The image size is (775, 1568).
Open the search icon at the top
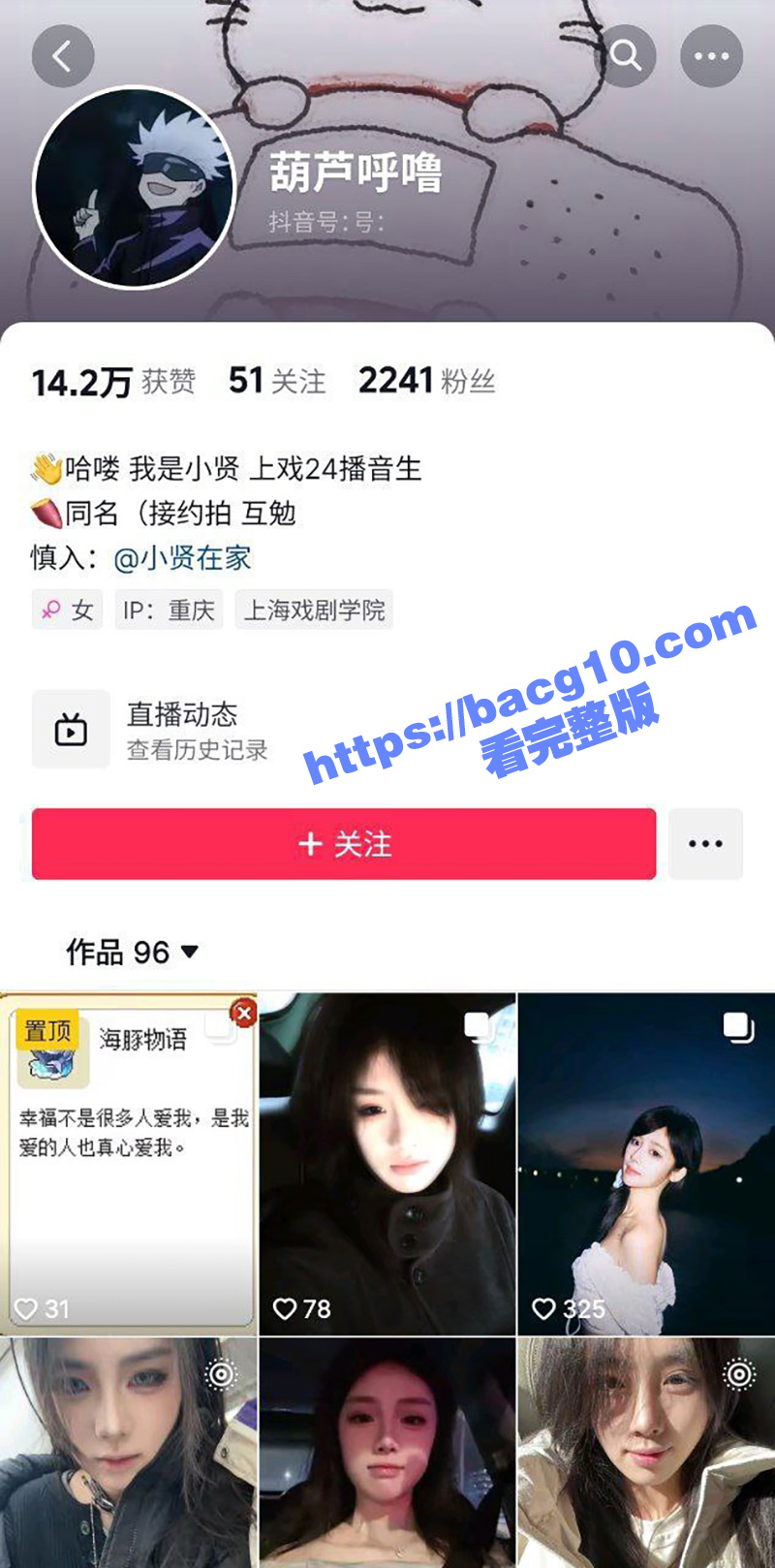626,55
